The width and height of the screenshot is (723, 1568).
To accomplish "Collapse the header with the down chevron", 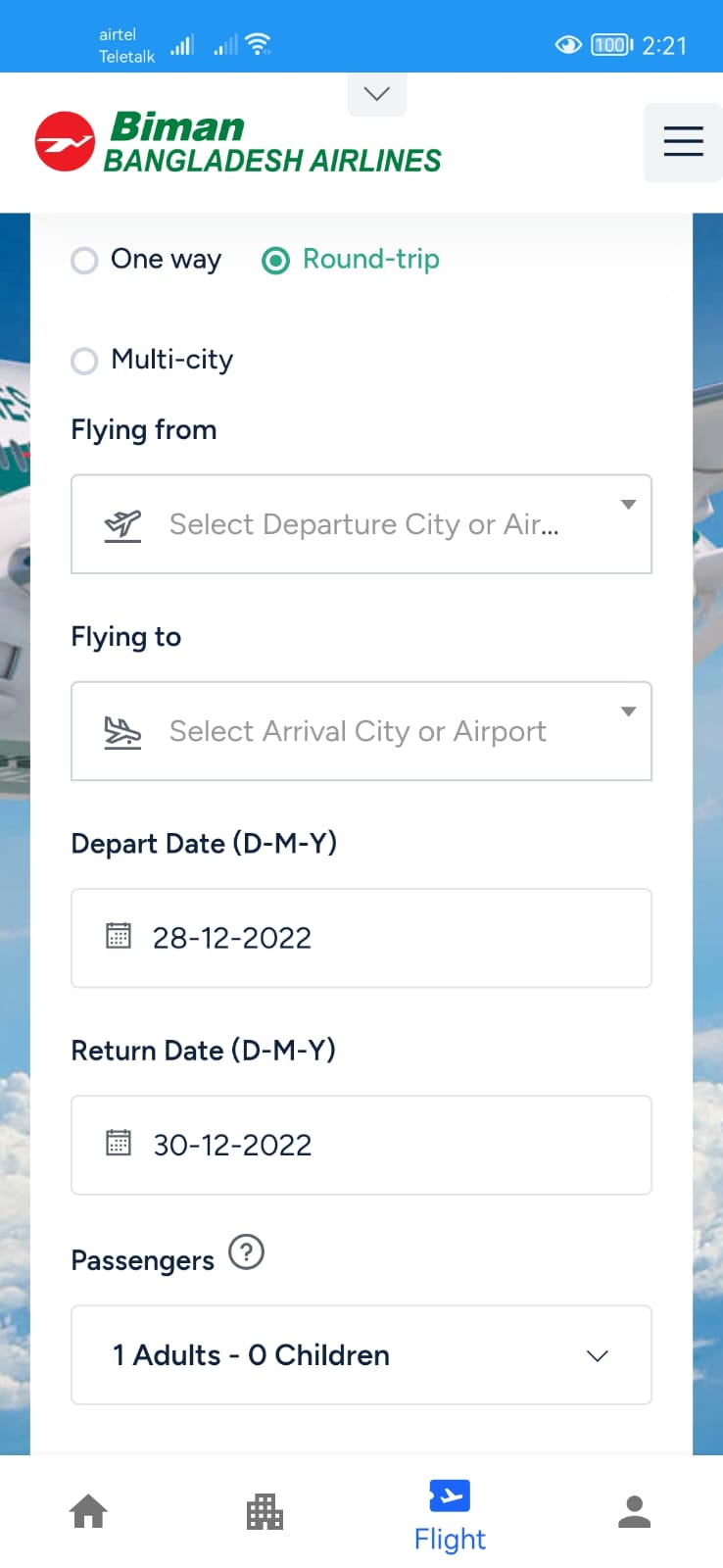I will [377, 94].
